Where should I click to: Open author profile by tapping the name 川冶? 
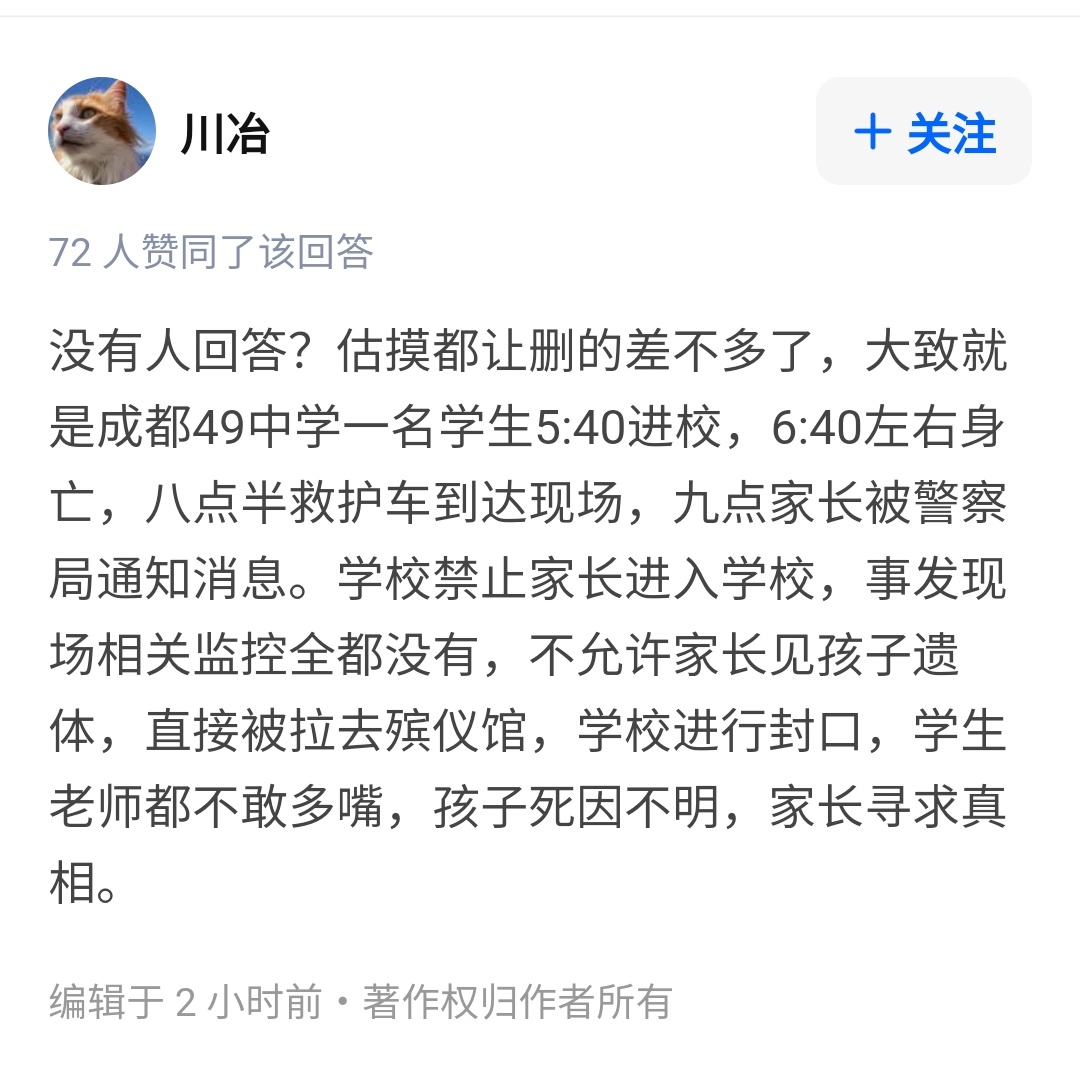coord(225,133)
